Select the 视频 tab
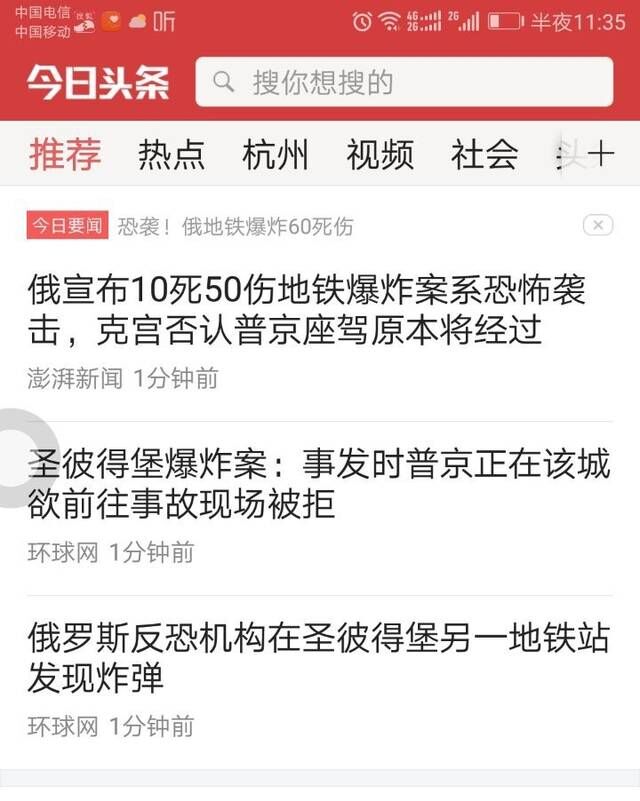 [380, 155]
